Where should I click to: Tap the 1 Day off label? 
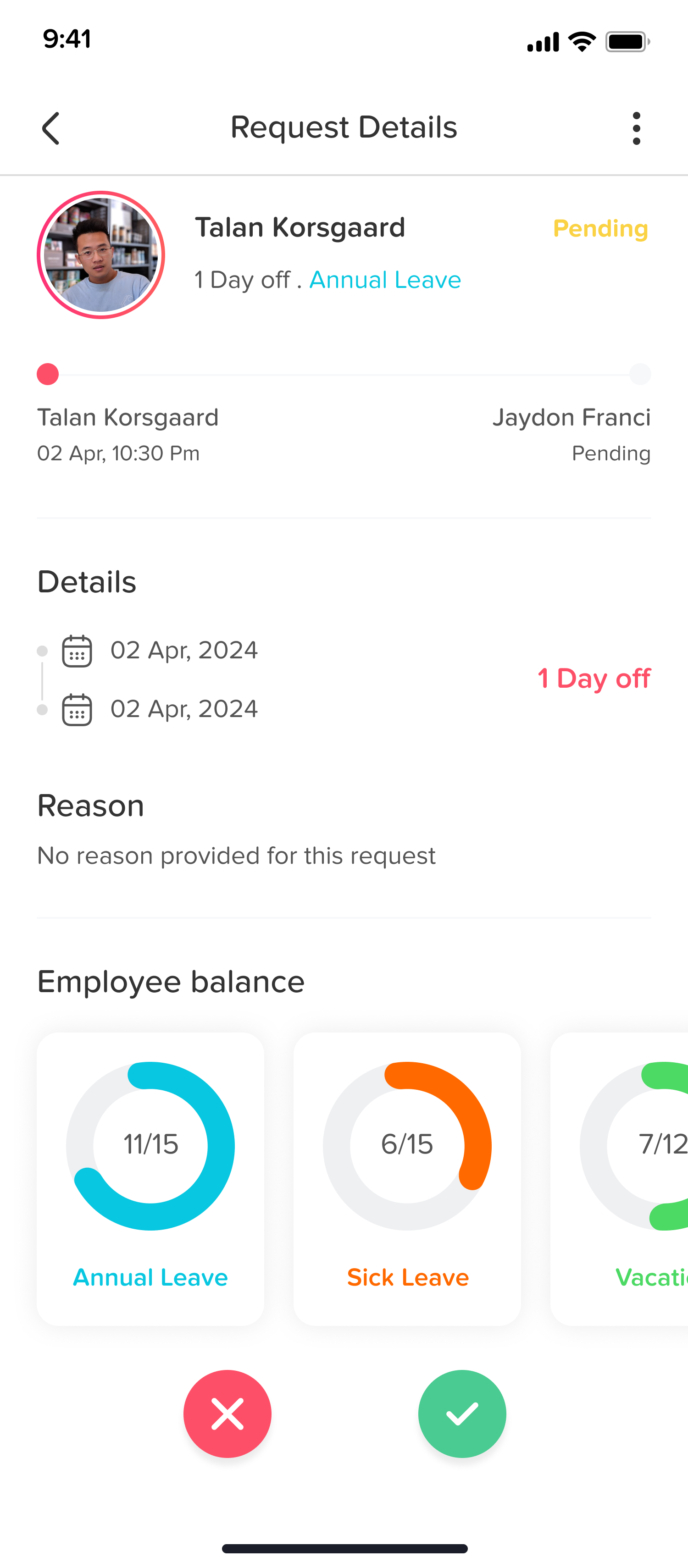point(594,678)
